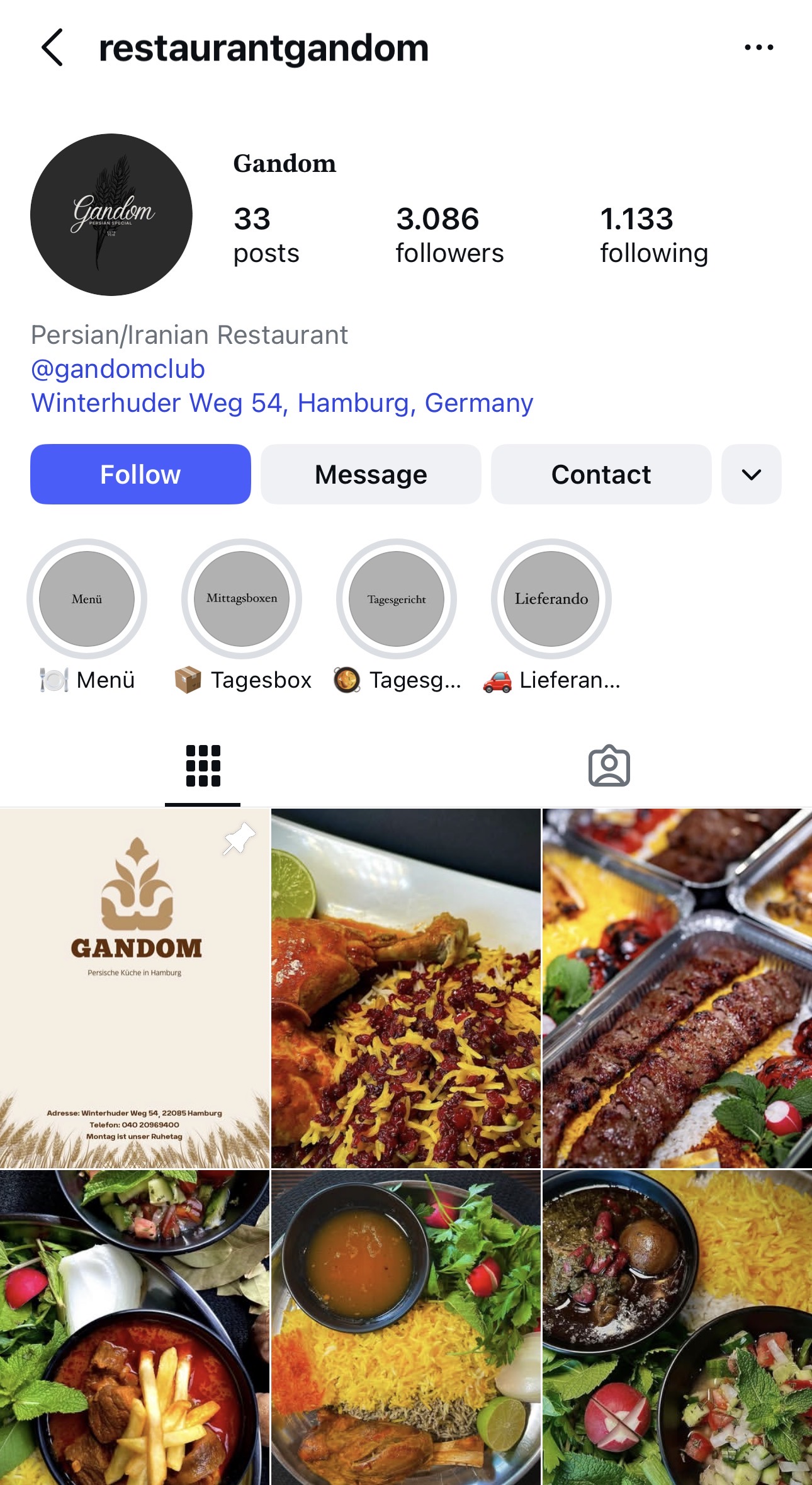
Task: Open the stew with fries post
Action: (135, 1328)
